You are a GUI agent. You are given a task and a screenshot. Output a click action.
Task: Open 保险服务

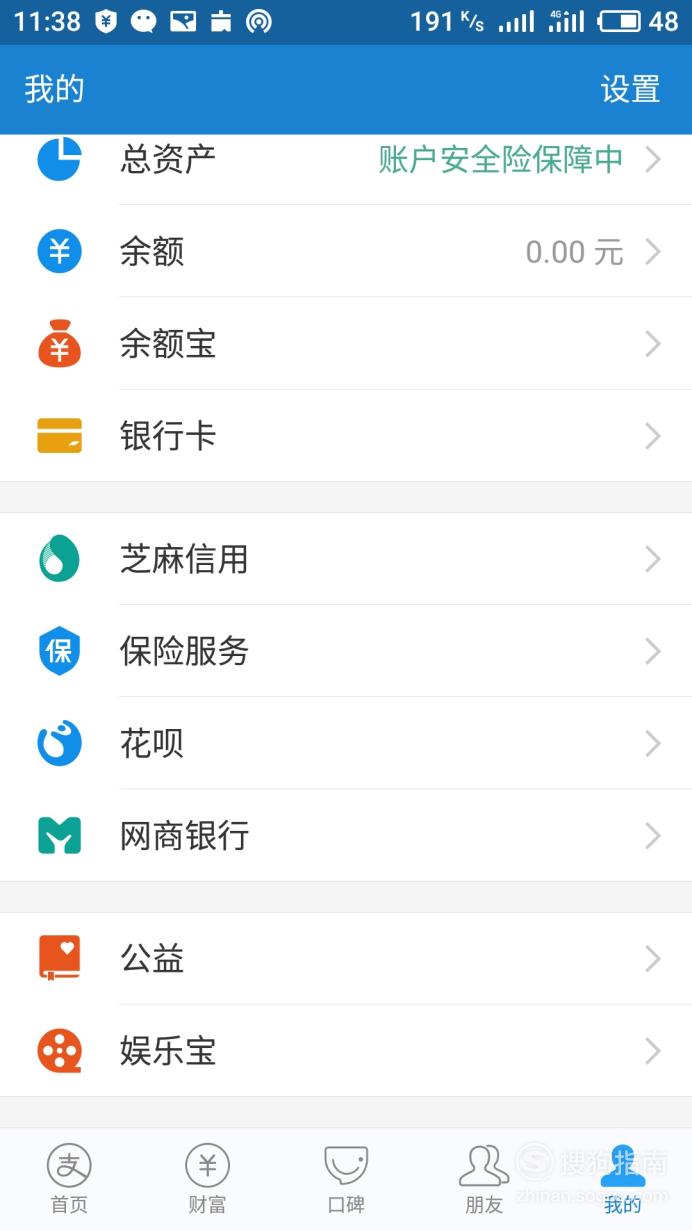pos(346,651)
